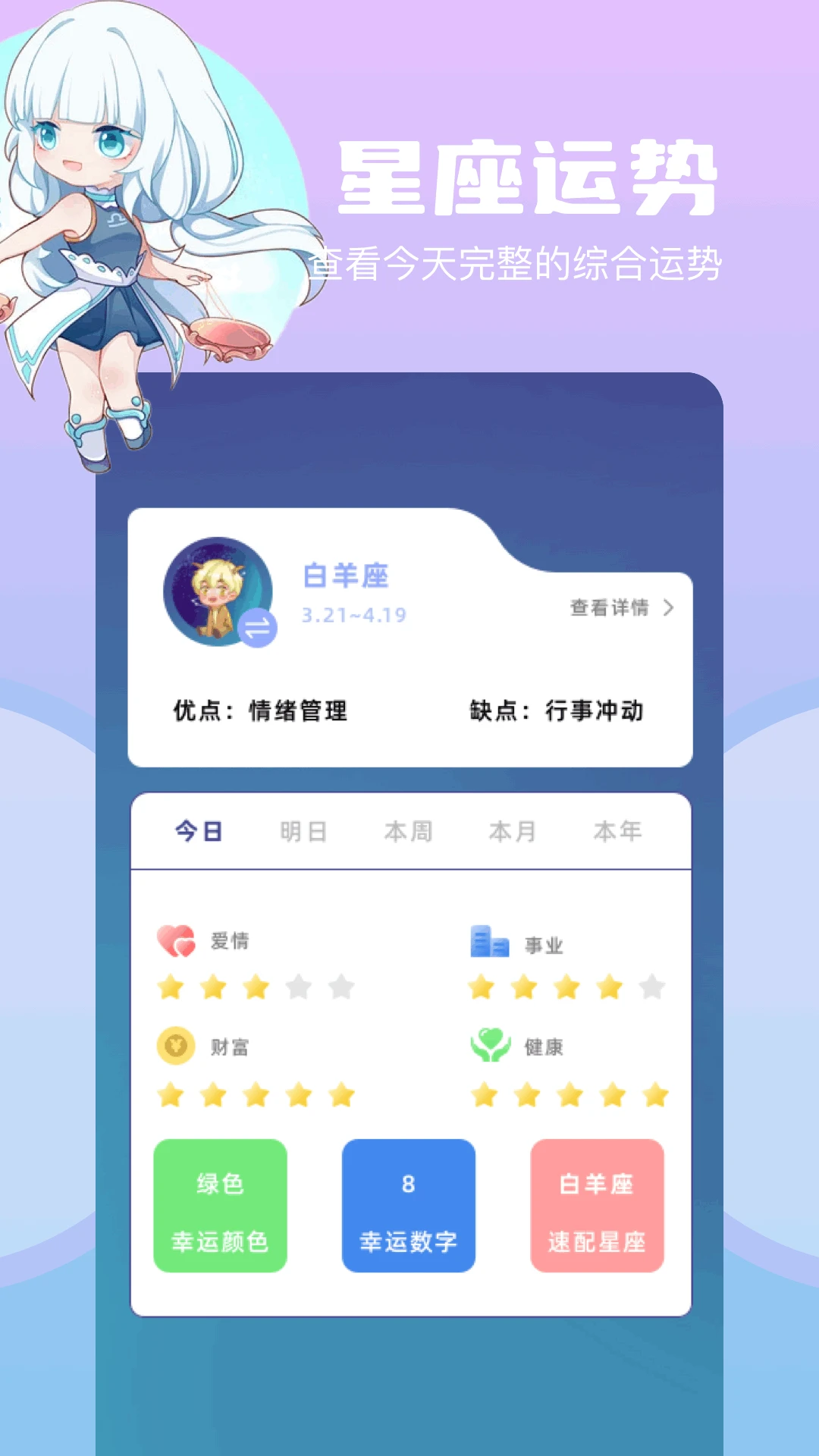The width and height of the screenshot is (819, 1456).
Task: Open the 本月 fortune tab
Action: [x=512, y=831]
